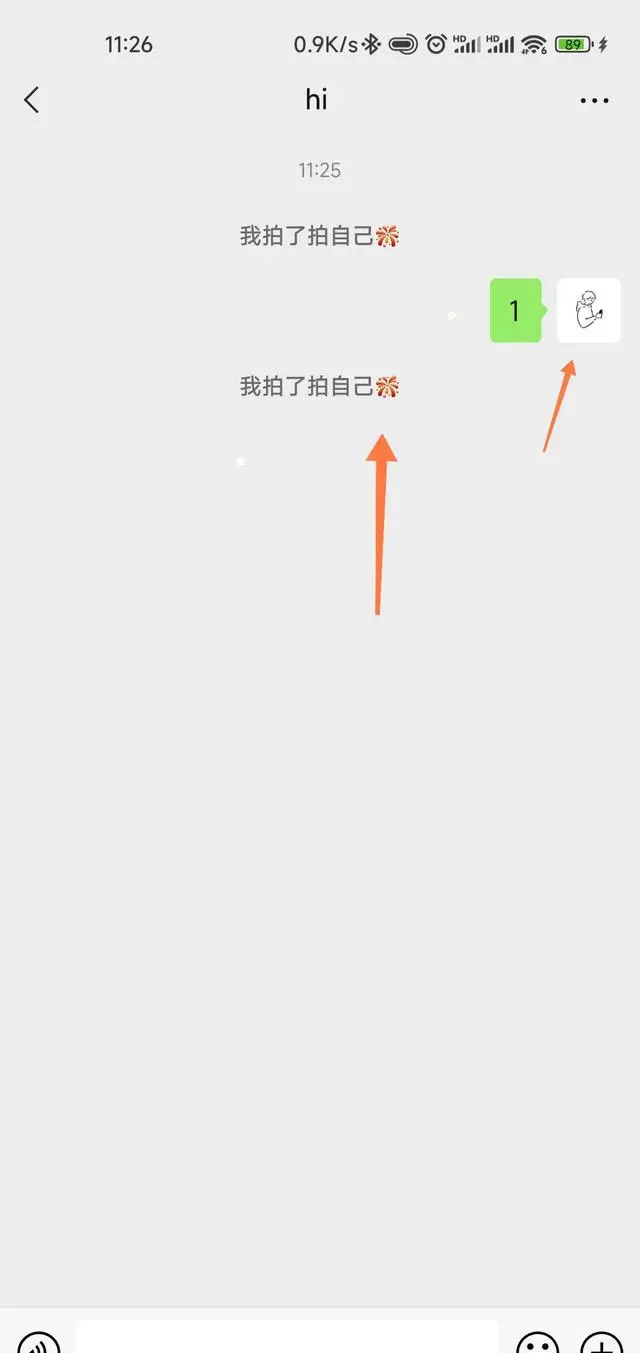Open the emoji sticker panel
The width and height of the screenshot is (640, 1353).
[538, 1342]
